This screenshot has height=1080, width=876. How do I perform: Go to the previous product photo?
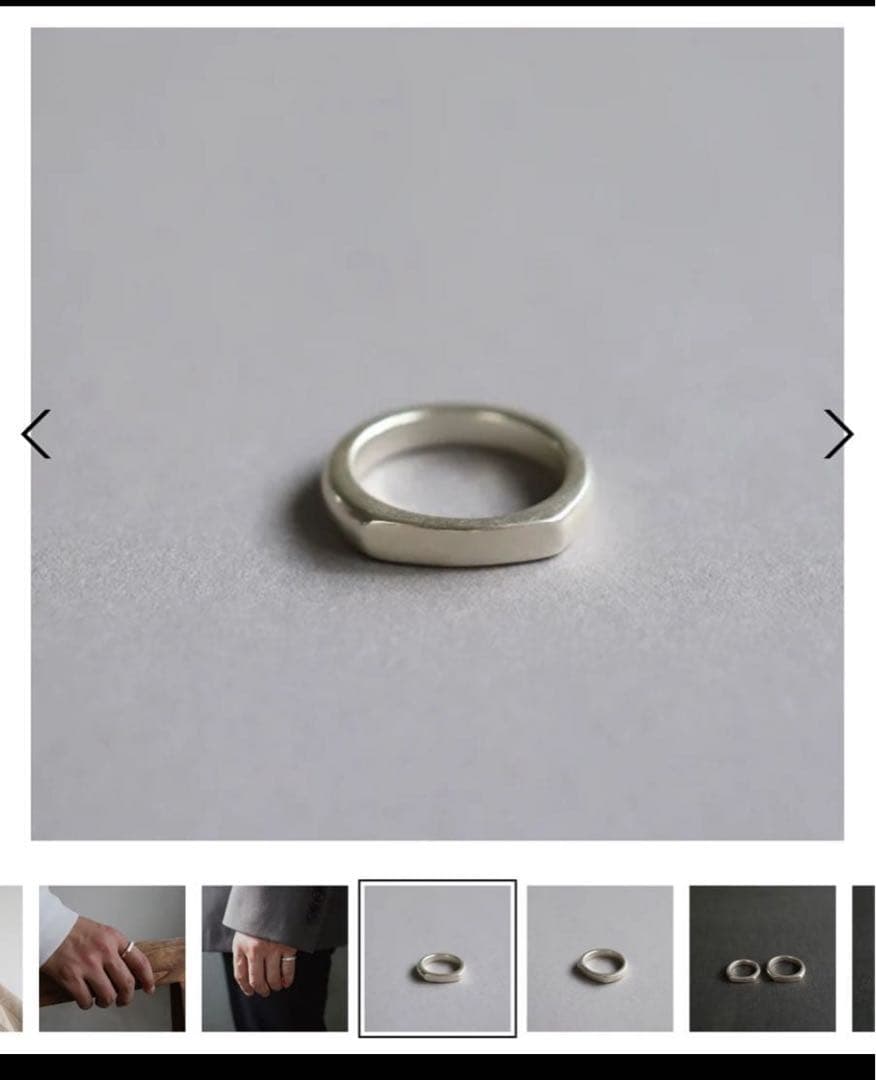tap(36, 434)
